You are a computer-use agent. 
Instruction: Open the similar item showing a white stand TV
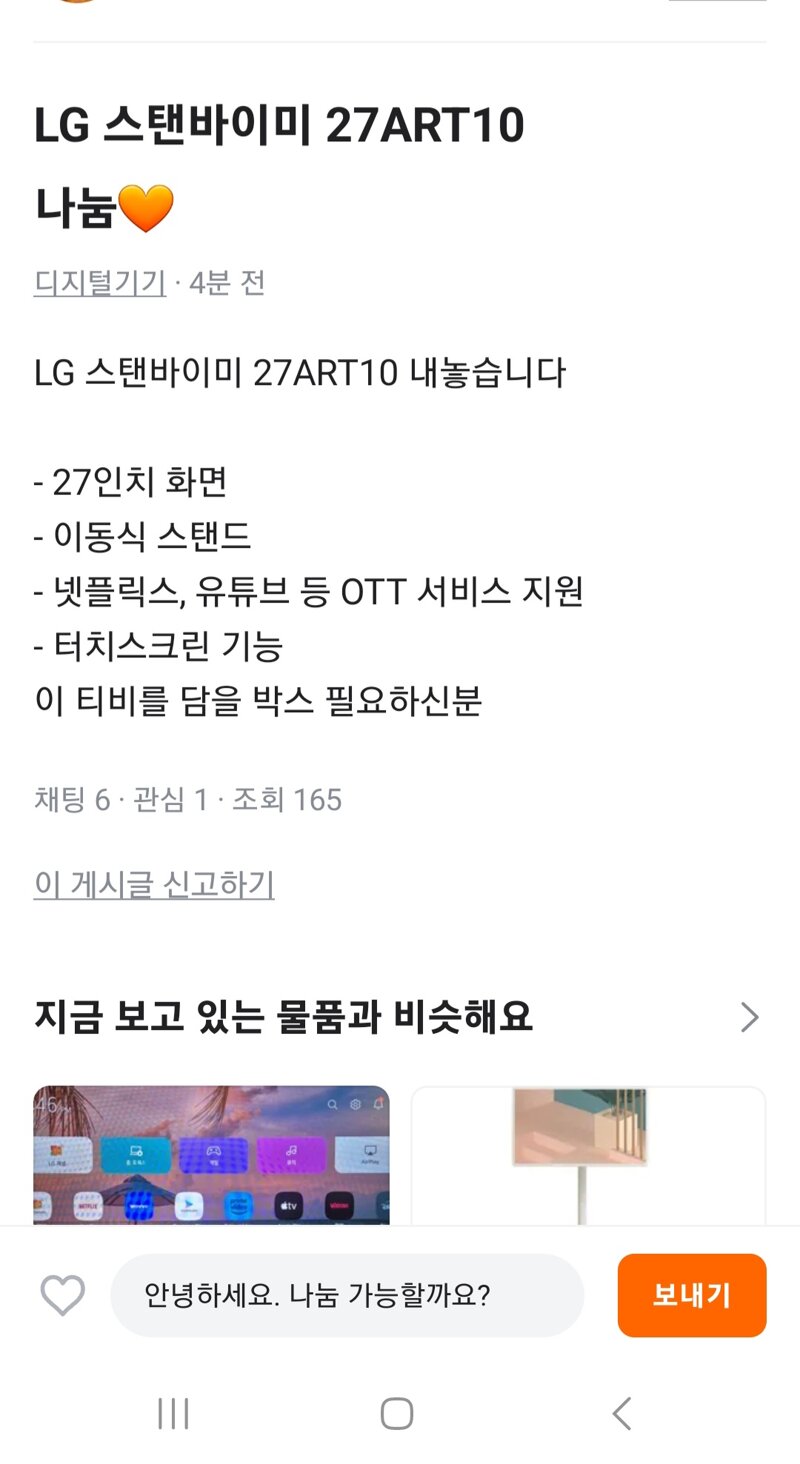point(588,1155)
